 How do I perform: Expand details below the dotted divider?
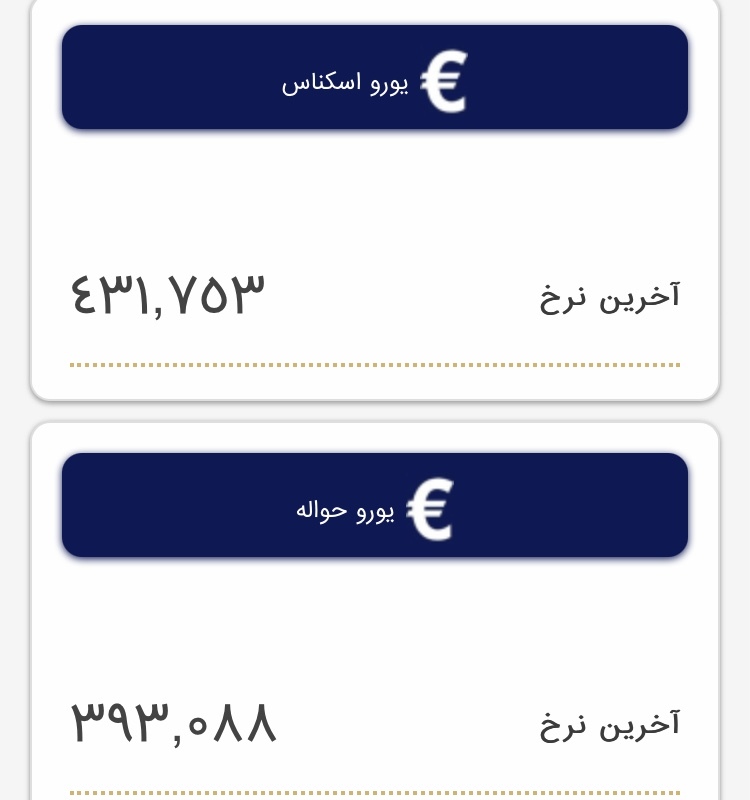[x=374, y=363]
